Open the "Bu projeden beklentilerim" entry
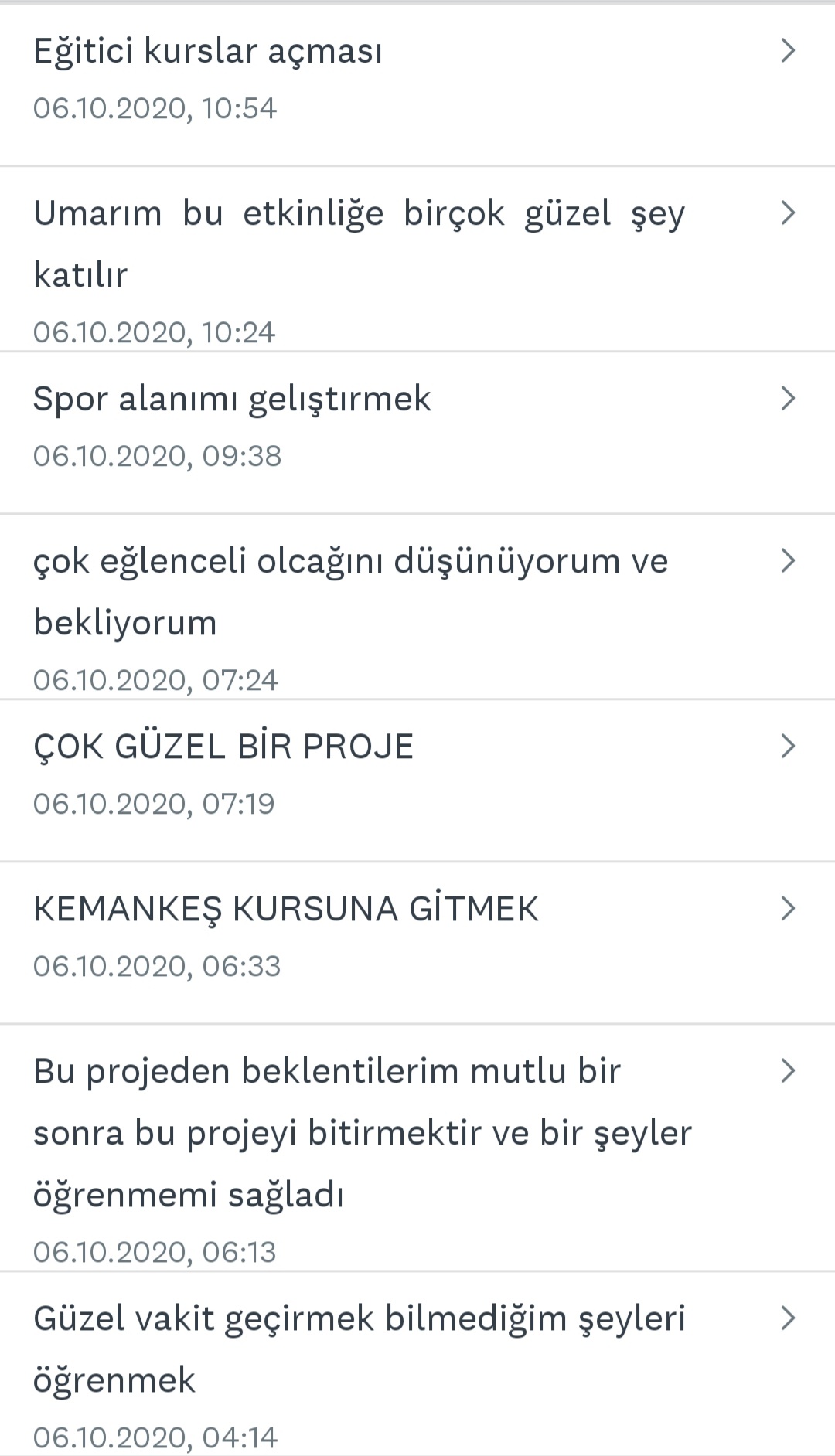Viewport: 835px width, 1456px height. (363, 1132)
